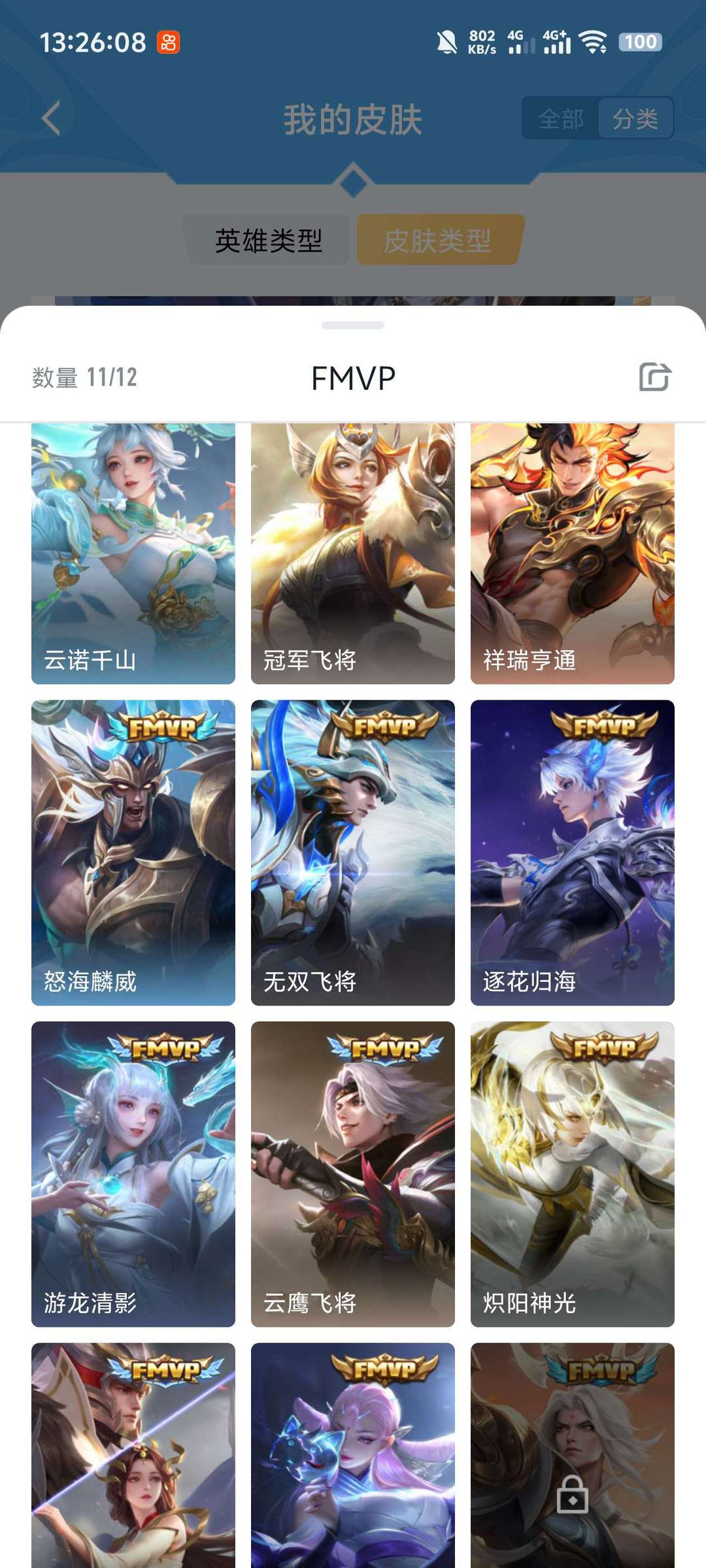This screenshot has height=1568, width=706.
Task: Open the 云鹰飞将 skin card
Action: click(x=353, y=1174)
